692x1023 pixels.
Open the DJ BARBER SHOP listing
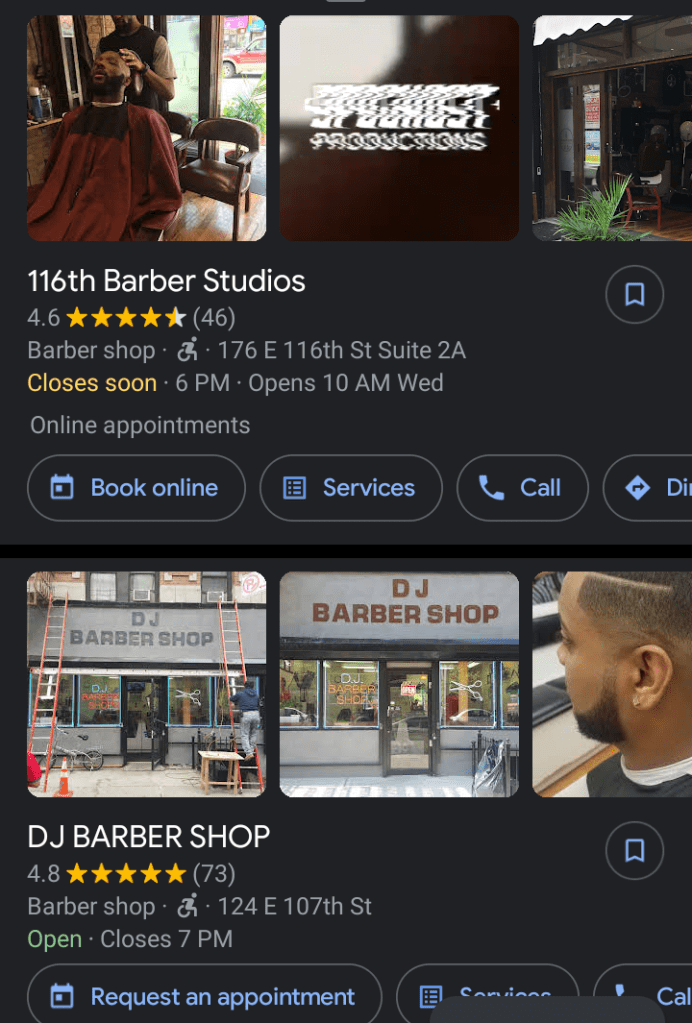[x=149, y=836]
